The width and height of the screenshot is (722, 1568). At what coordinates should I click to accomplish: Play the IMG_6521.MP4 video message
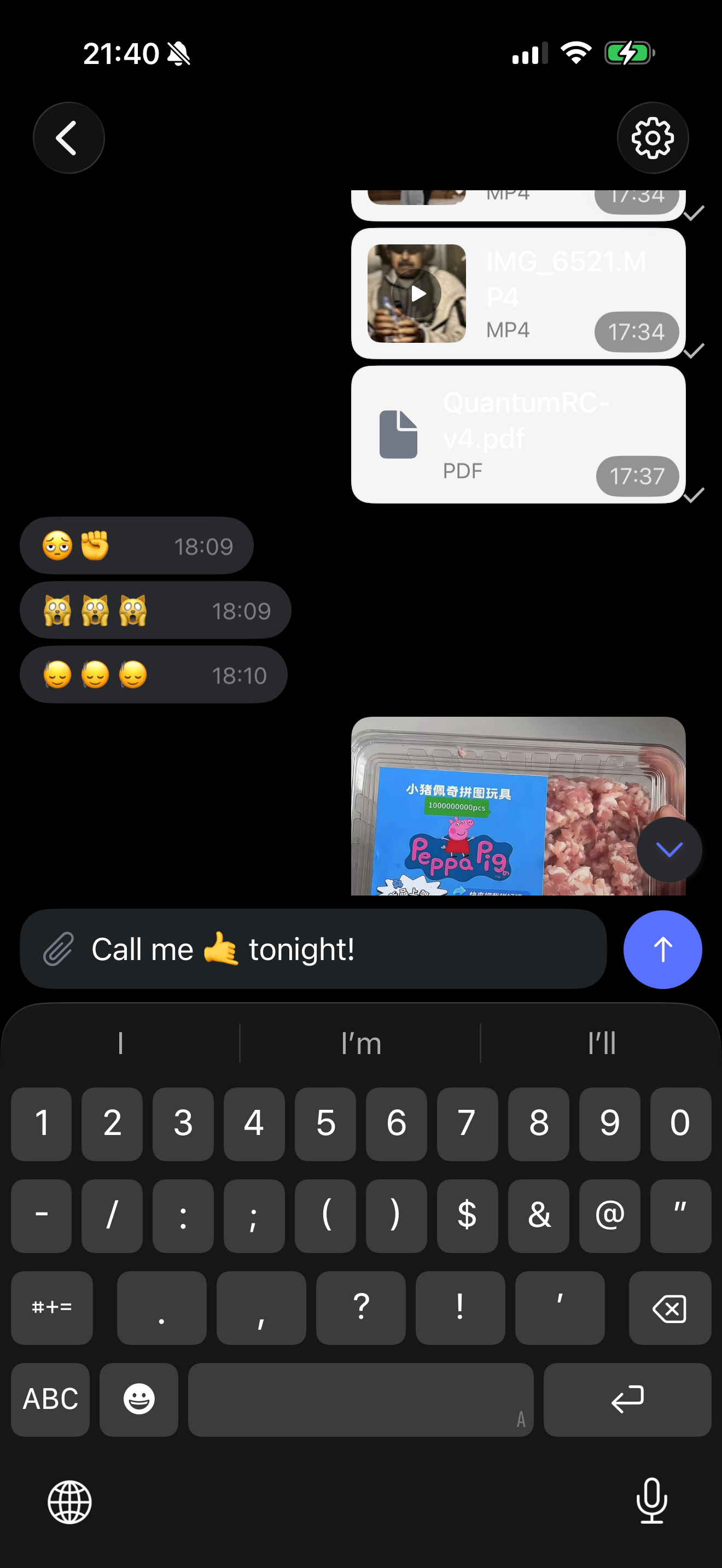(x=418, y=294)
